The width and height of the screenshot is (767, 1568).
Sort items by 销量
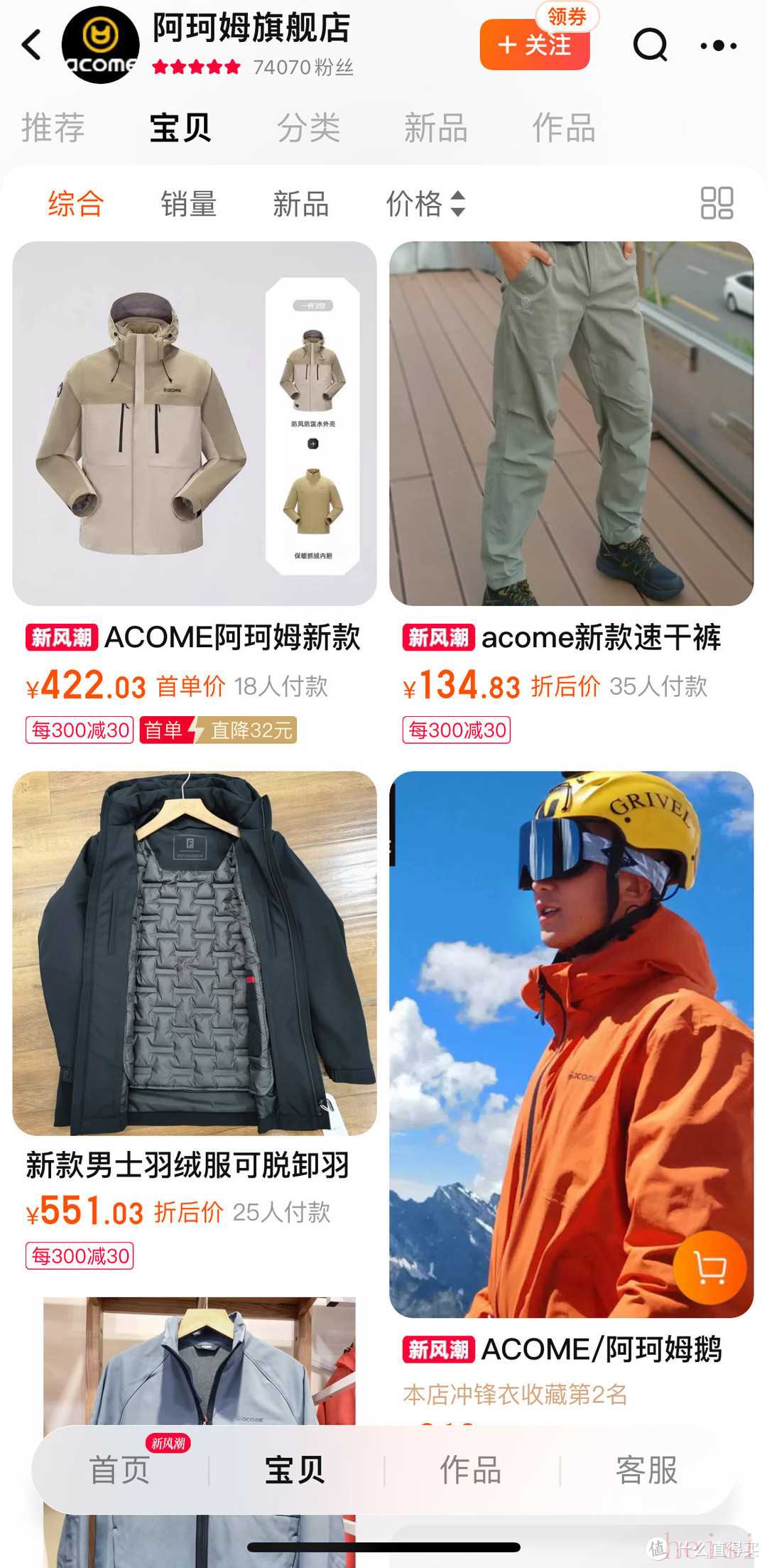188,204
